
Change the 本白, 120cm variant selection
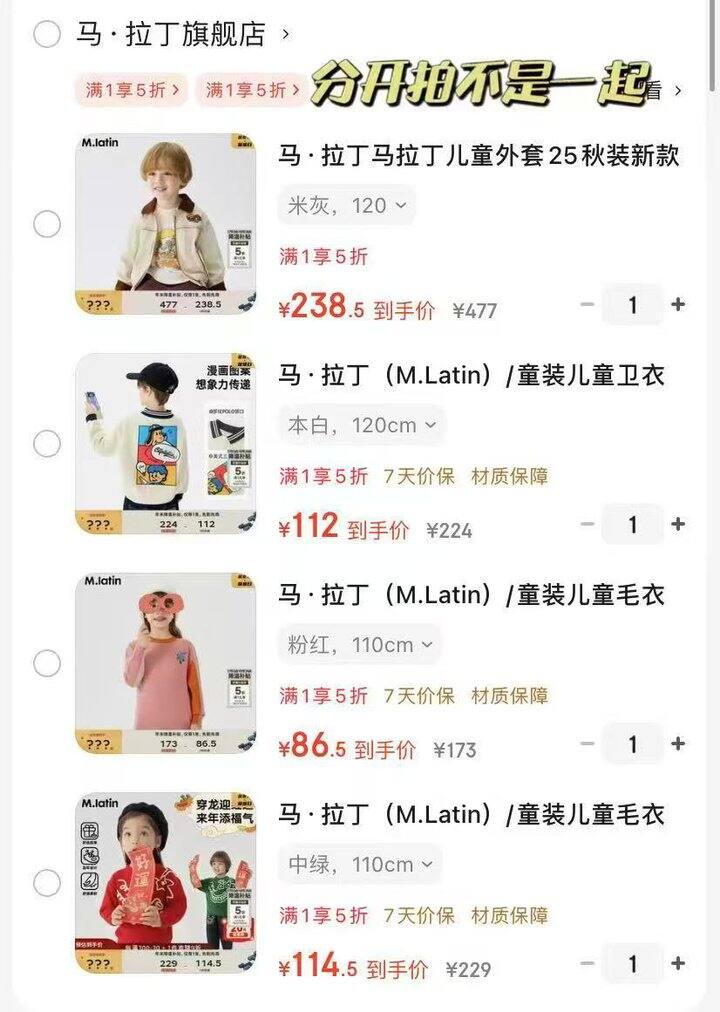point(361,425)
